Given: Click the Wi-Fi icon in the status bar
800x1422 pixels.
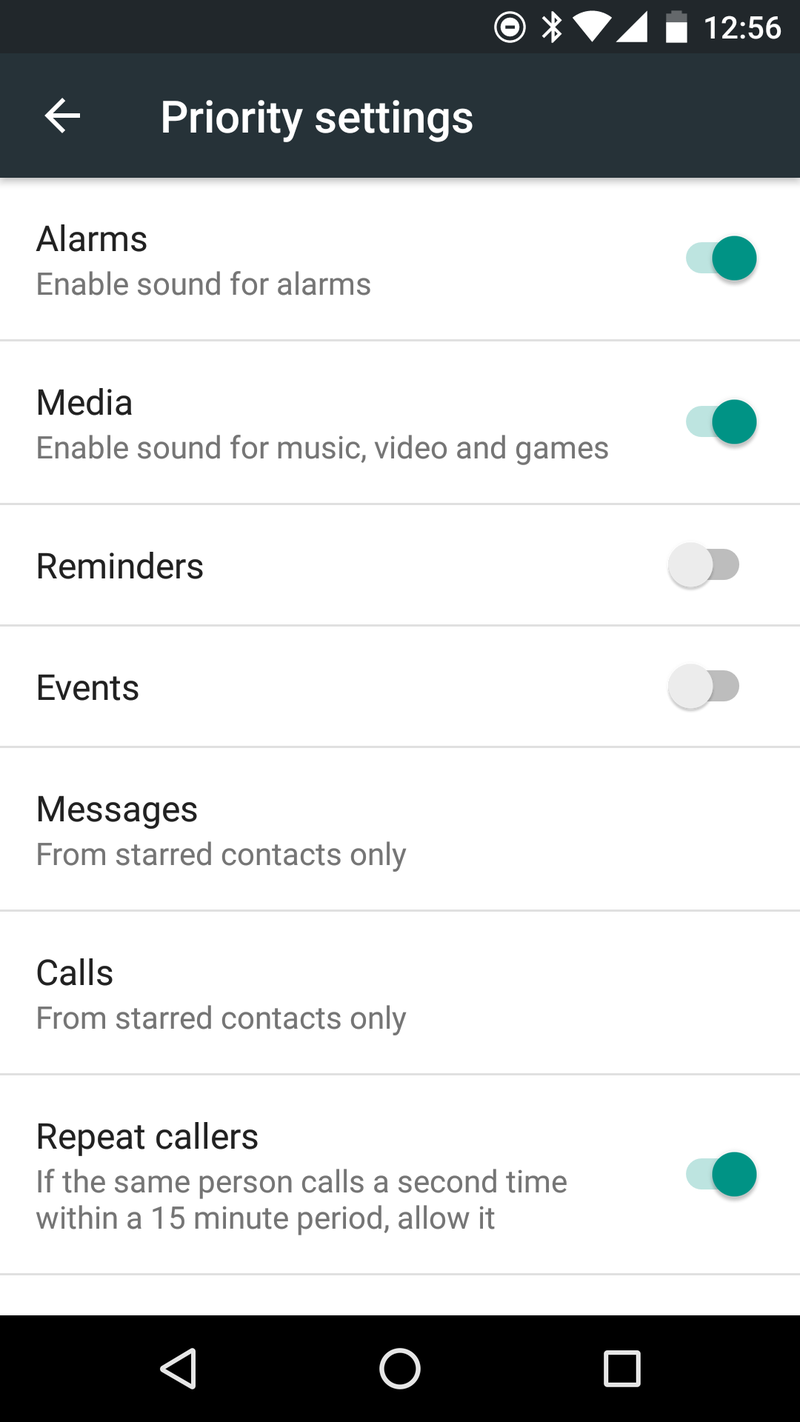Looking at the screenshot, I should point(592,27).
